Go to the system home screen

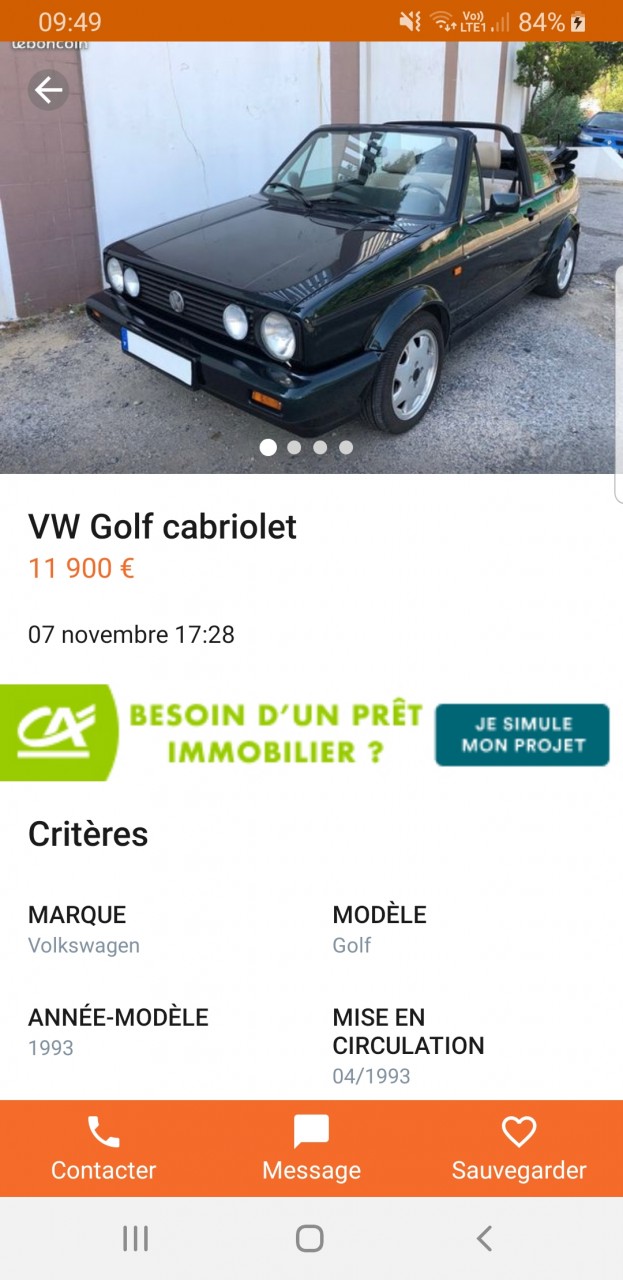[x=310, y=1239]
